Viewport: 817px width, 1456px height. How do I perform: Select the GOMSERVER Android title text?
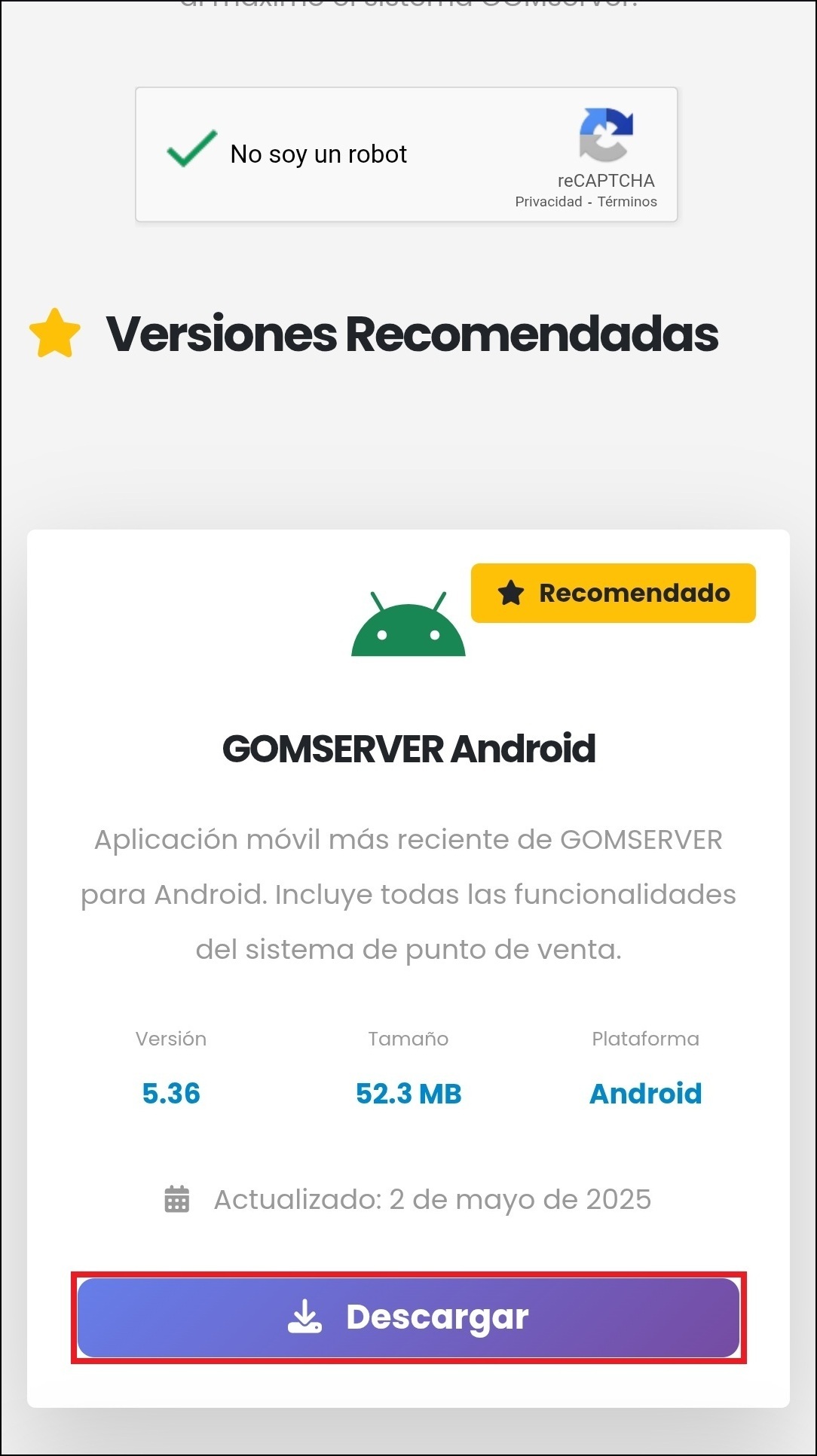pyautogui.click(x=408, y=749)
